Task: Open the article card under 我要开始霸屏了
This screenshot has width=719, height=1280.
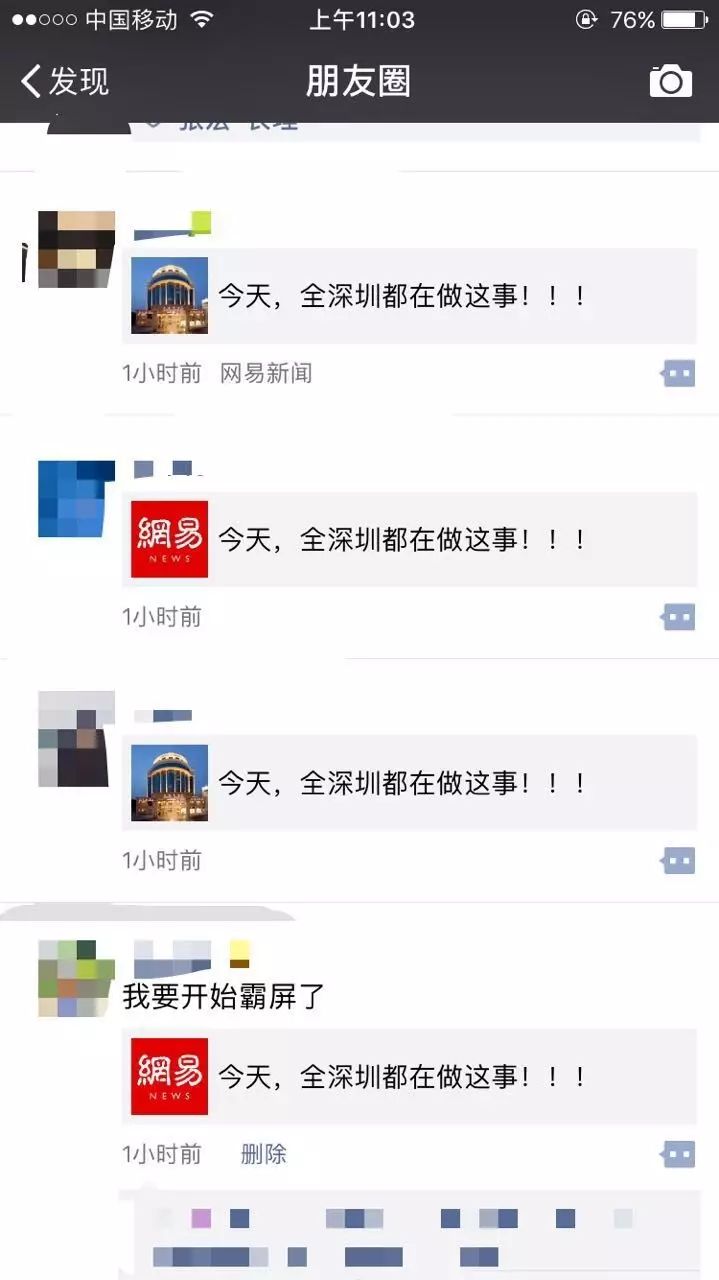Action: [x=410, y=1077]
